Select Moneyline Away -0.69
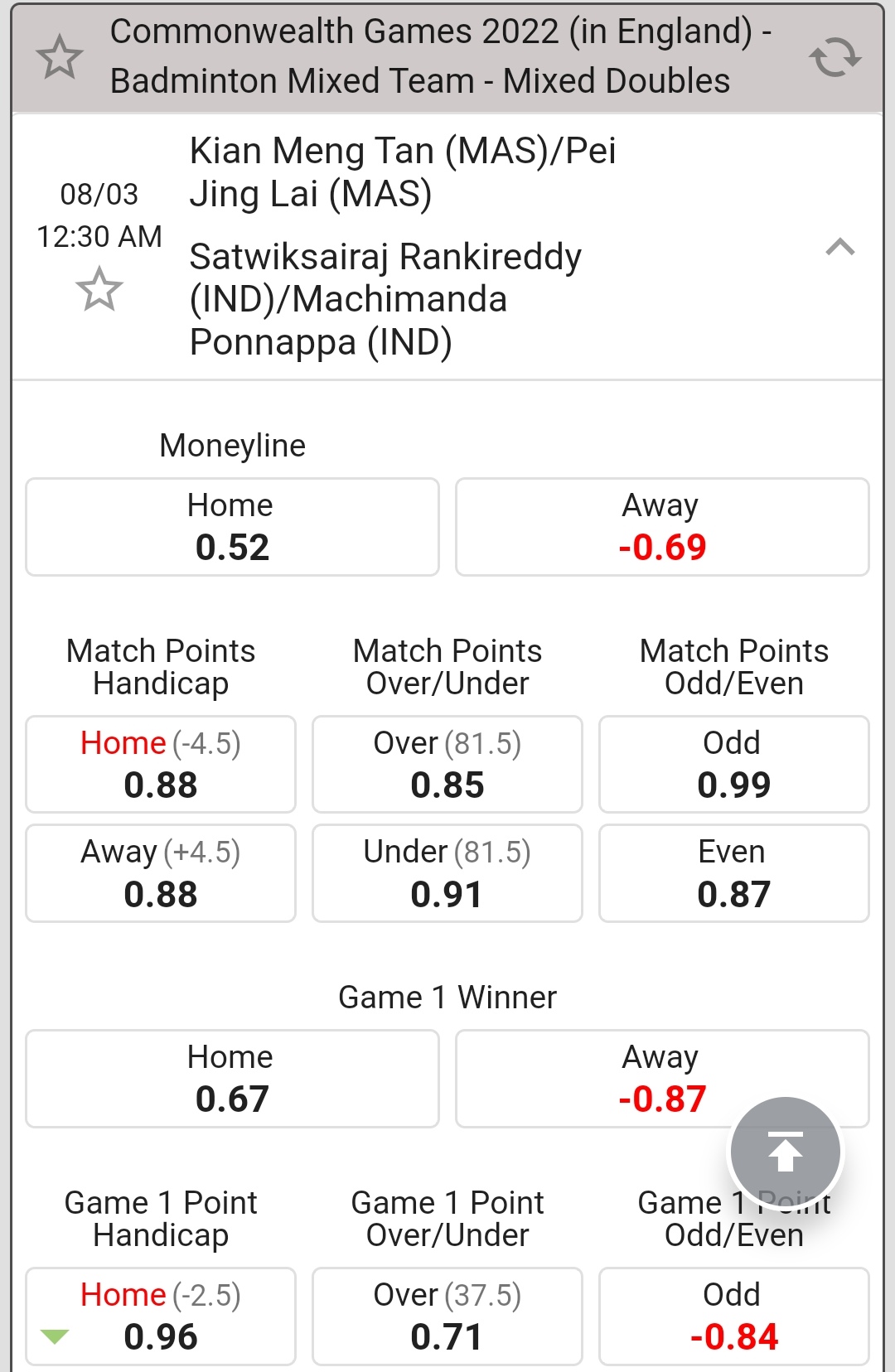This screenshot has width=895, height=1372. pos(661,527)
